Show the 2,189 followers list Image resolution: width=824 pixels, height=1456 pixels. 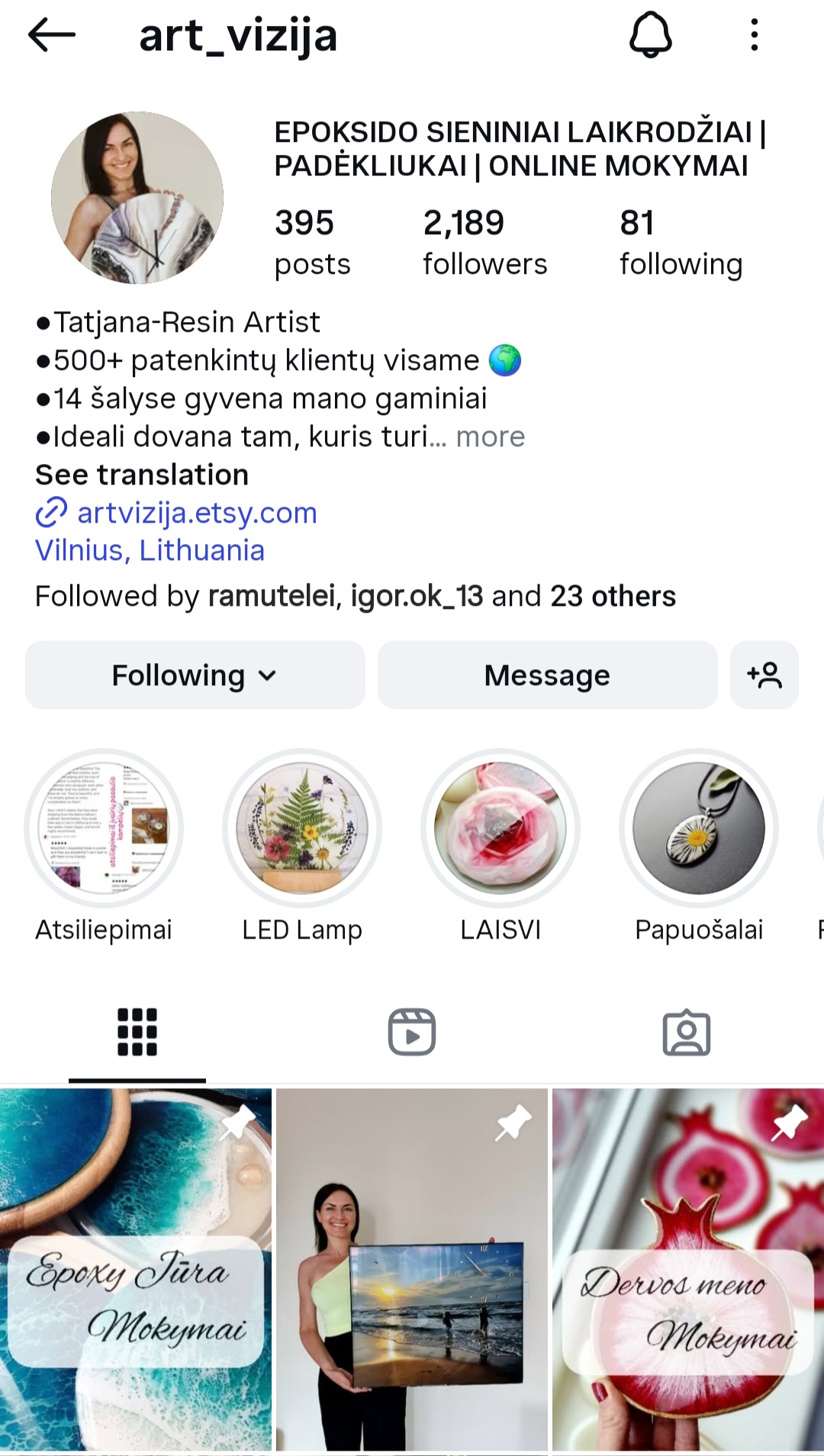pyautogui.click(x=484, y=242)
